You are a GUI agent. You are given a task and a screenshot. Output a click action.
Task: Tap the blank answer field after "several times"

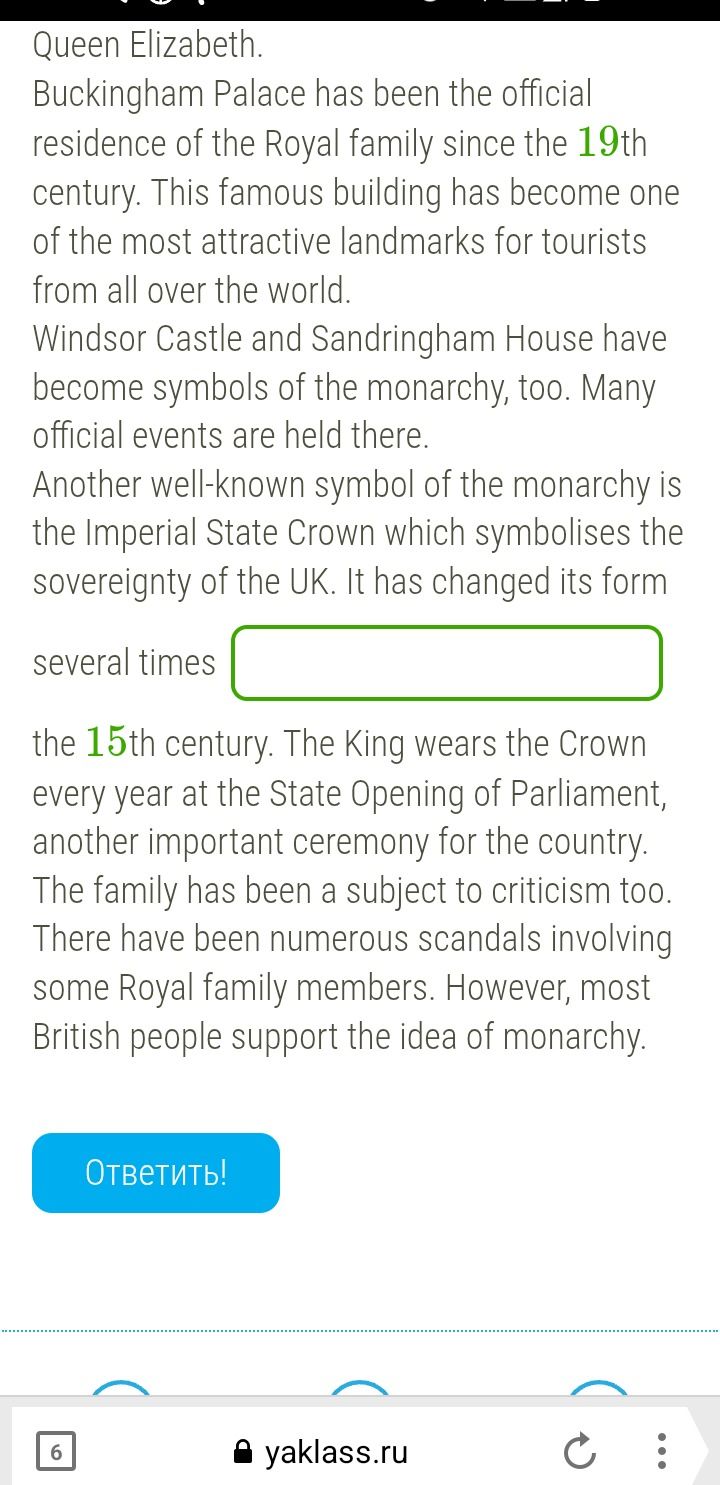click(447, 662)
